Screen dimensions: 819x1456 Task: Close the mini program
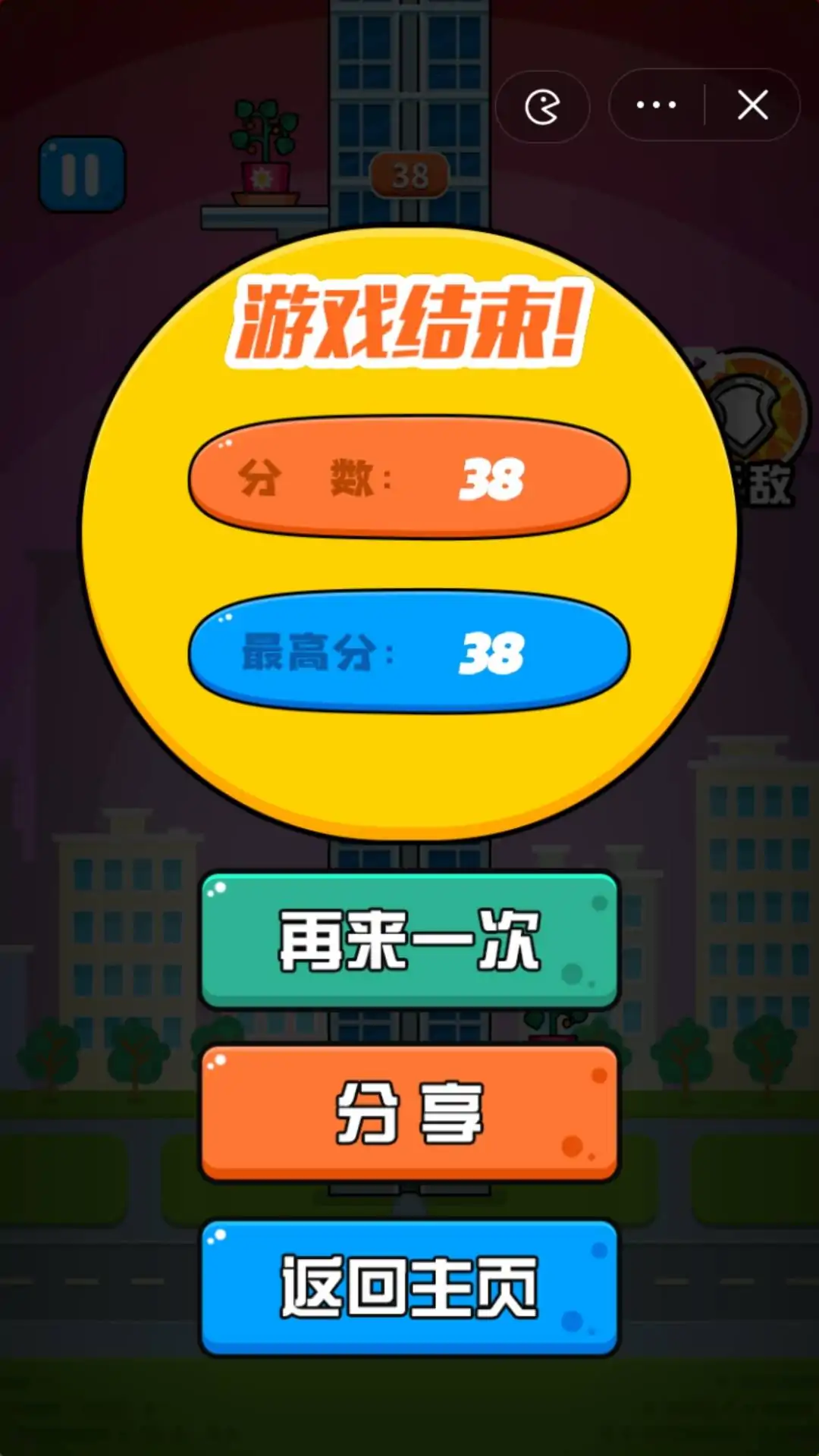point(752,105)
